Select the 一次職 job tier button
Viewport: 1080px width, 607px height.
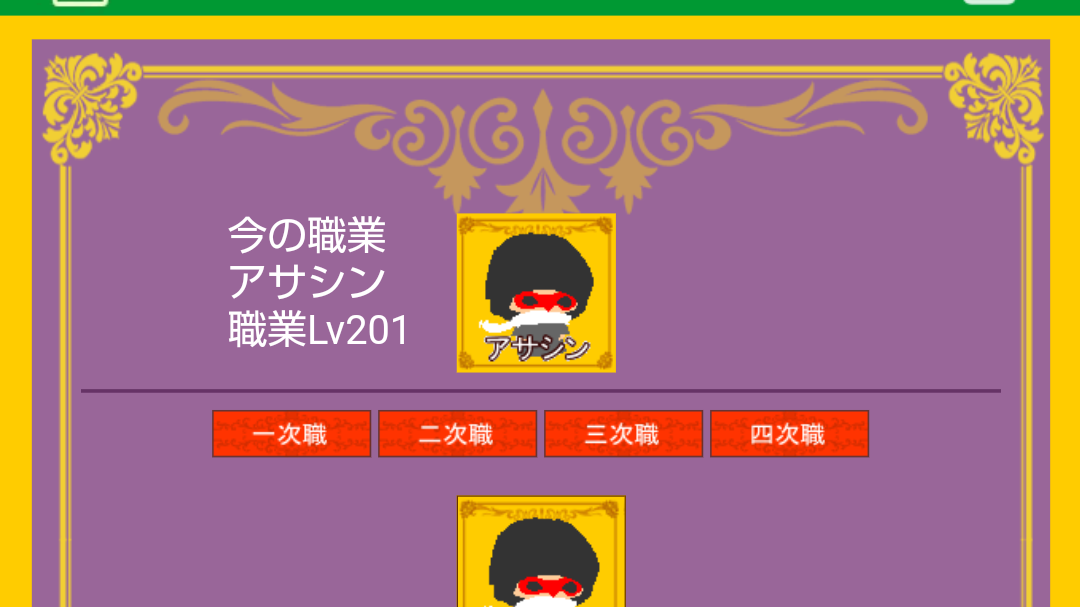(291, 434)
